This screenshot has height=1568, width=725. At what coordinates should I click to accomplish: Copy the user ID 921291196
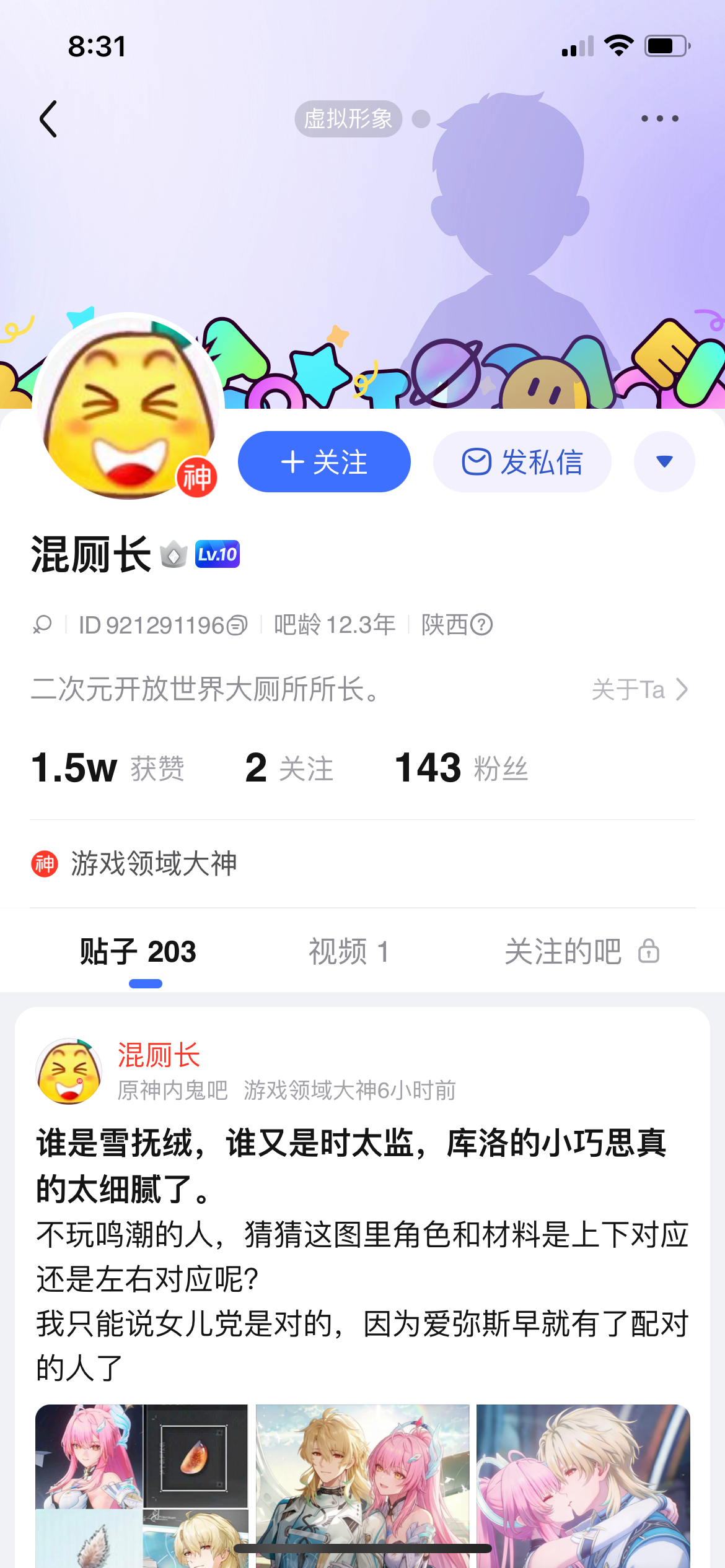(x=237, y=625)
